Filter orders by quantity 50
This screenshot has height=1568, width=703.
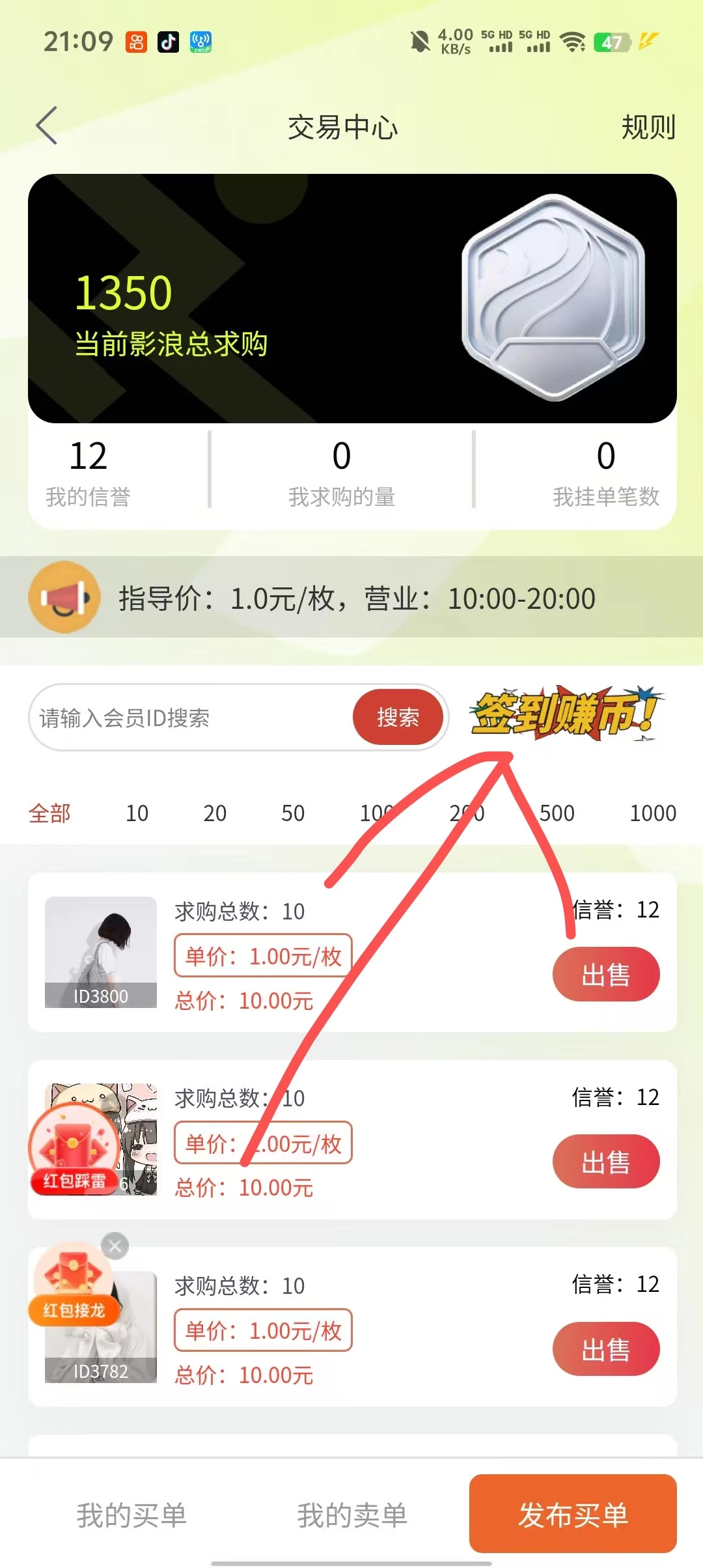(293, 813)
